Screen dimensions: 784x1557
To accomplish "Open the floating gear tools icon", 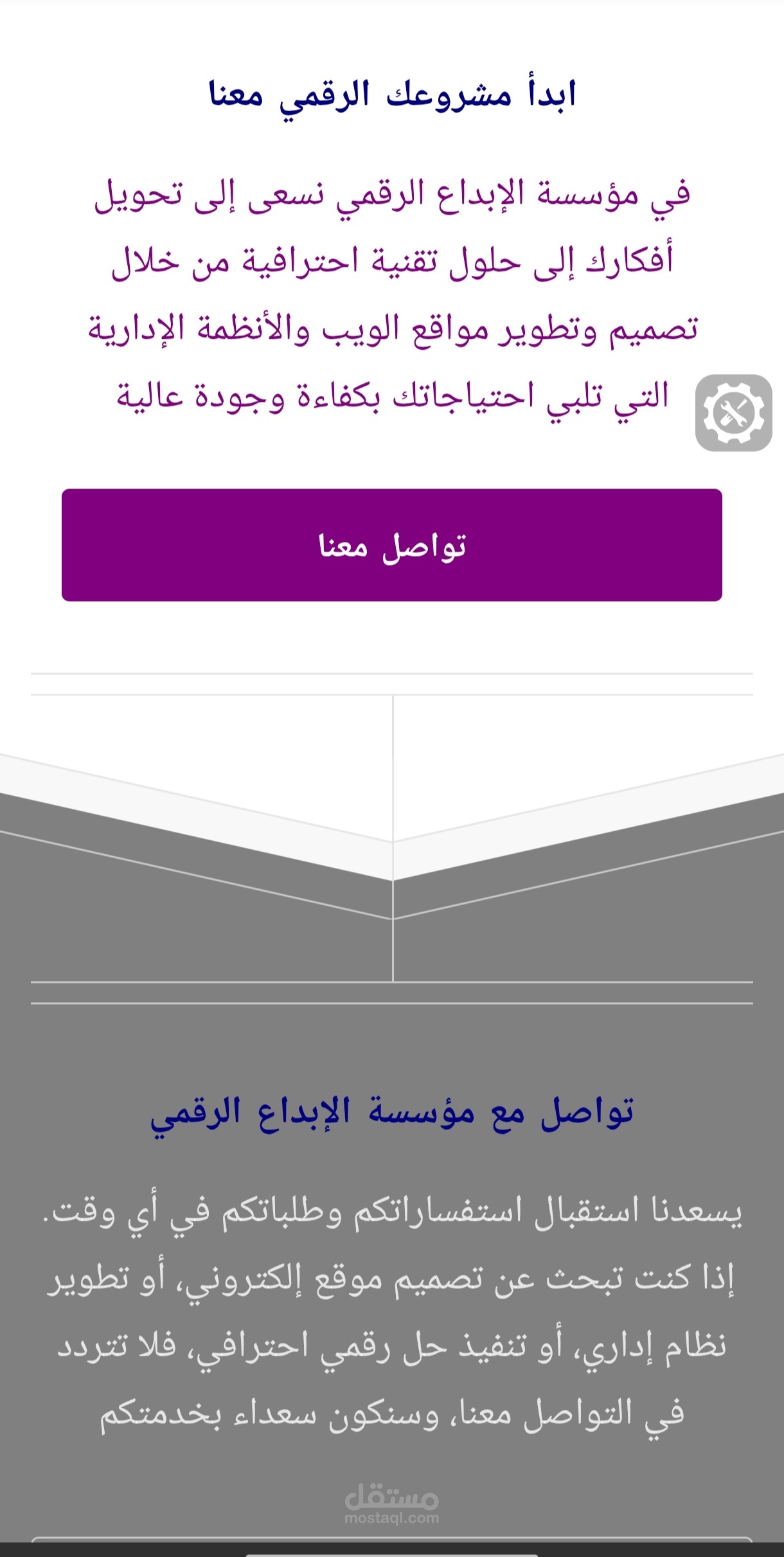I will pos(733,413).
